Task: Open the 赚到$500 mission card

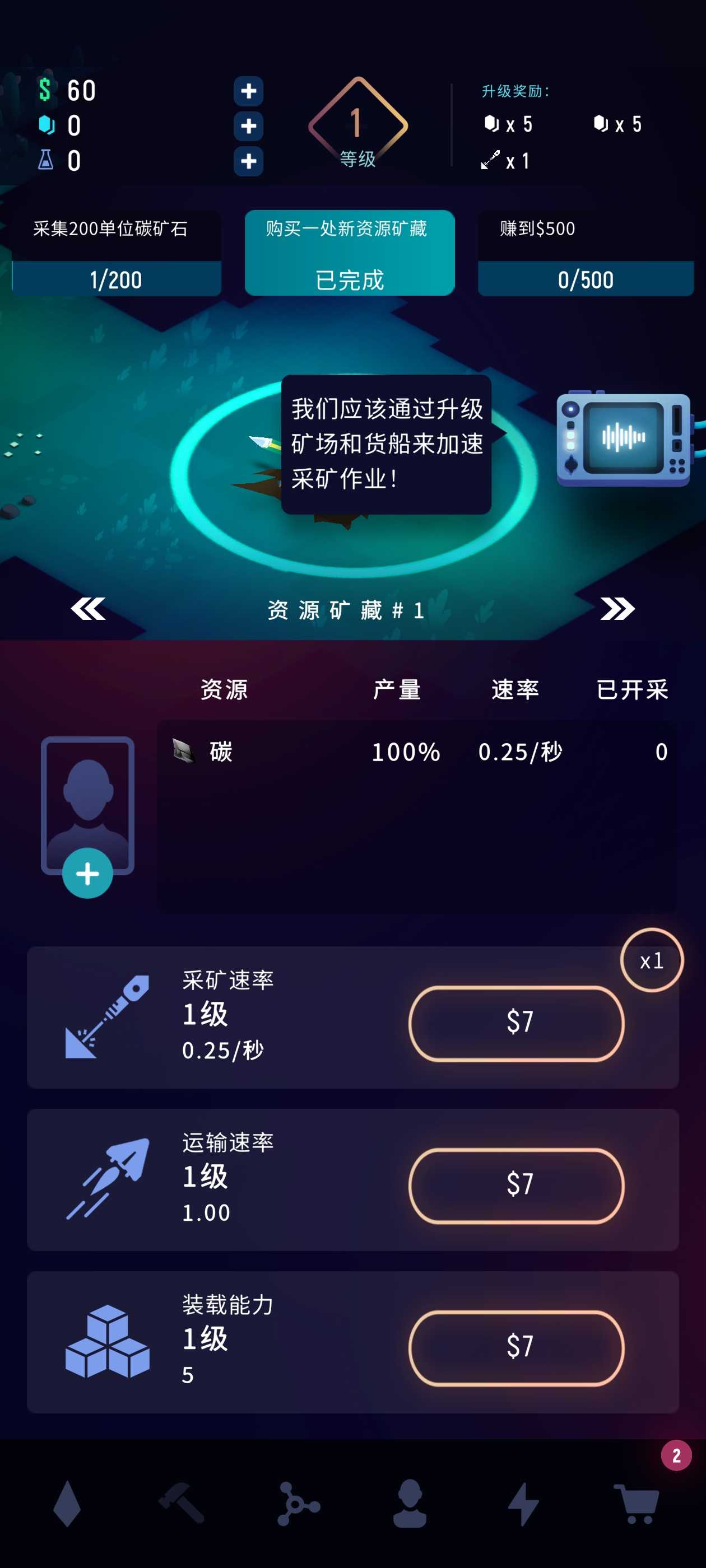Action: 586,253
